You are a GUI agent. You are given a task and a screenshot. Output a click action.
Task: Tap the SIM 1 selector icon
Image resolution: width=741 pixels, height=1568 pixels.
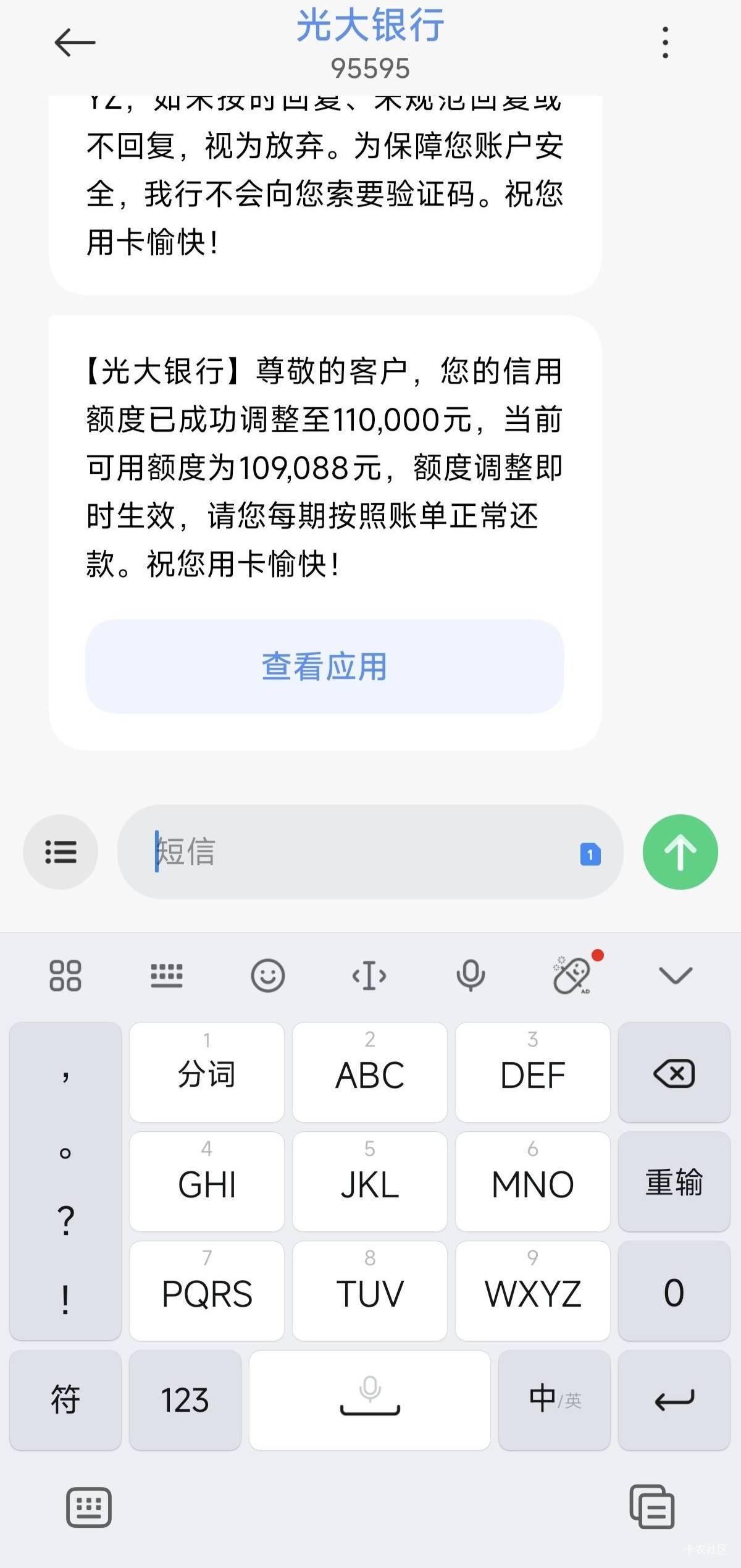pos(590,854)
